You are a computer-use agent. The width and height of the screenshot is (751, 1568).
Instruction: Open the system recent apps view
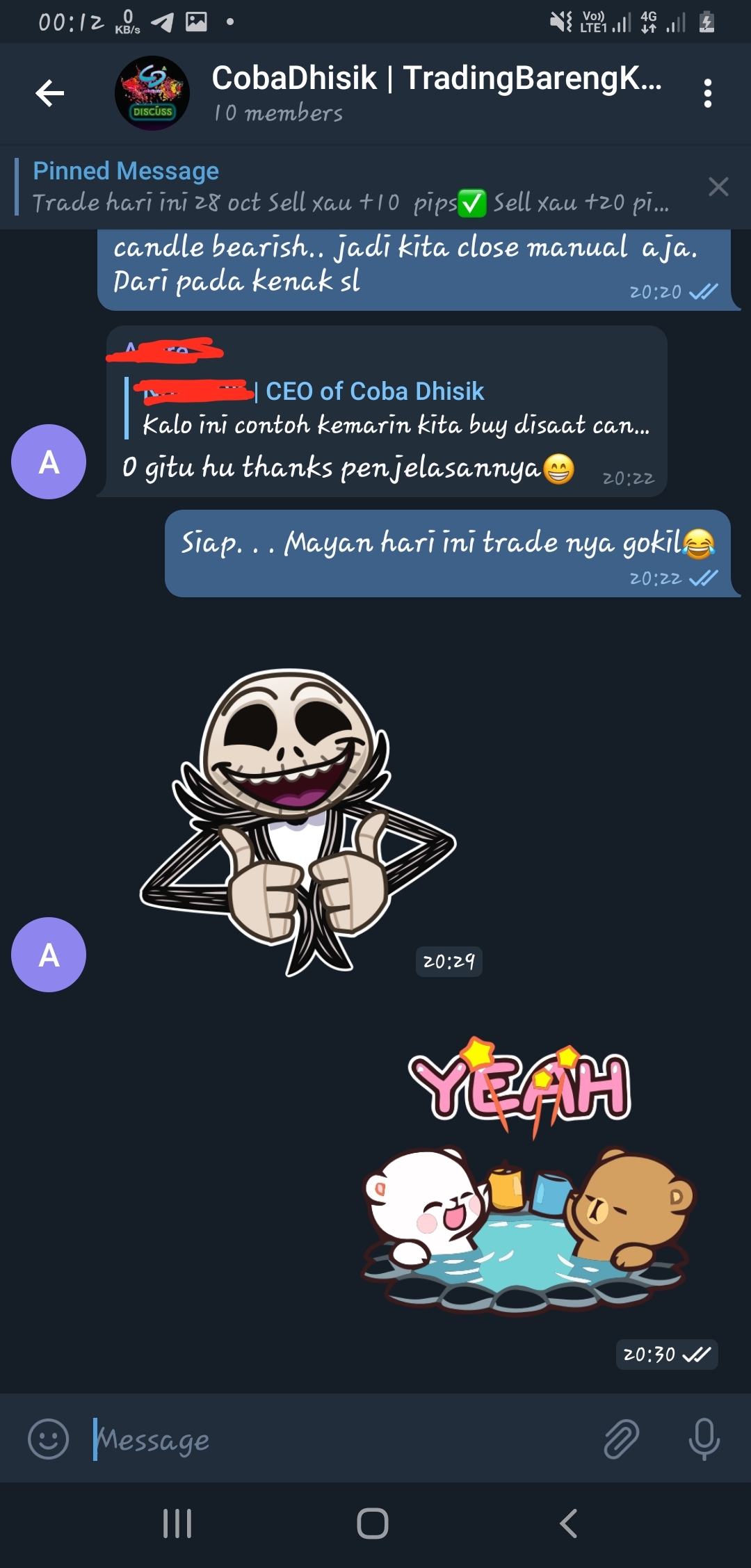click(177, 1523)
